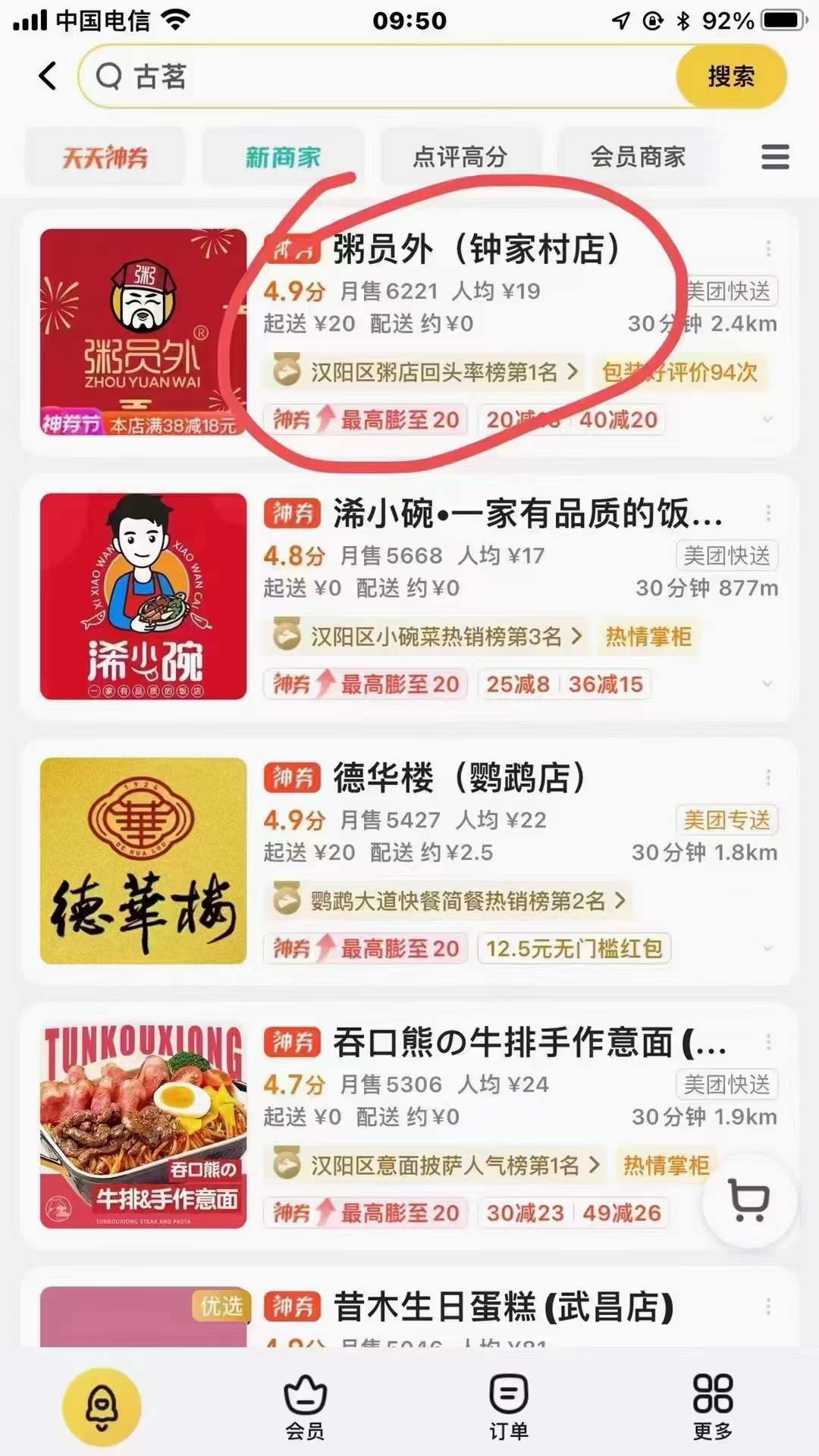This screenshot has height=1456, width=819.
Task: Open the 浠小碗 restaurant listing
Action: pos(409,597)
